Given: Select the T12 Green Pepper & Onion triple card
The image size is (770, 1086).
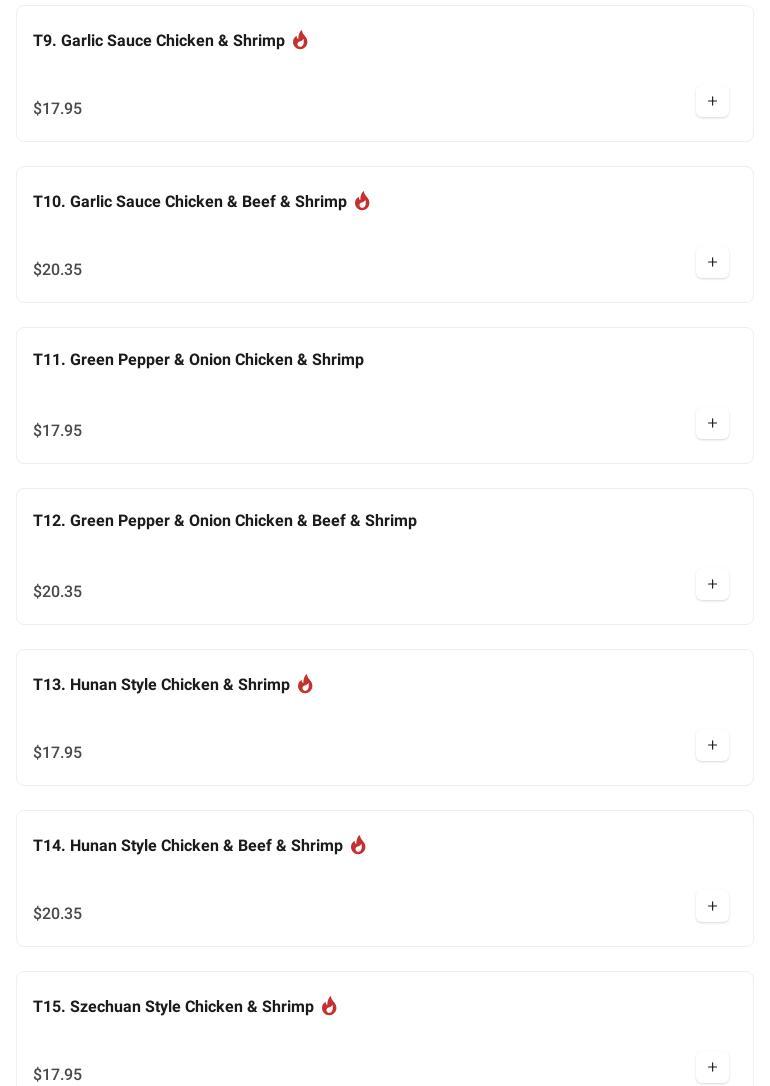Looking at the screenshot, I should pos(225,521).
